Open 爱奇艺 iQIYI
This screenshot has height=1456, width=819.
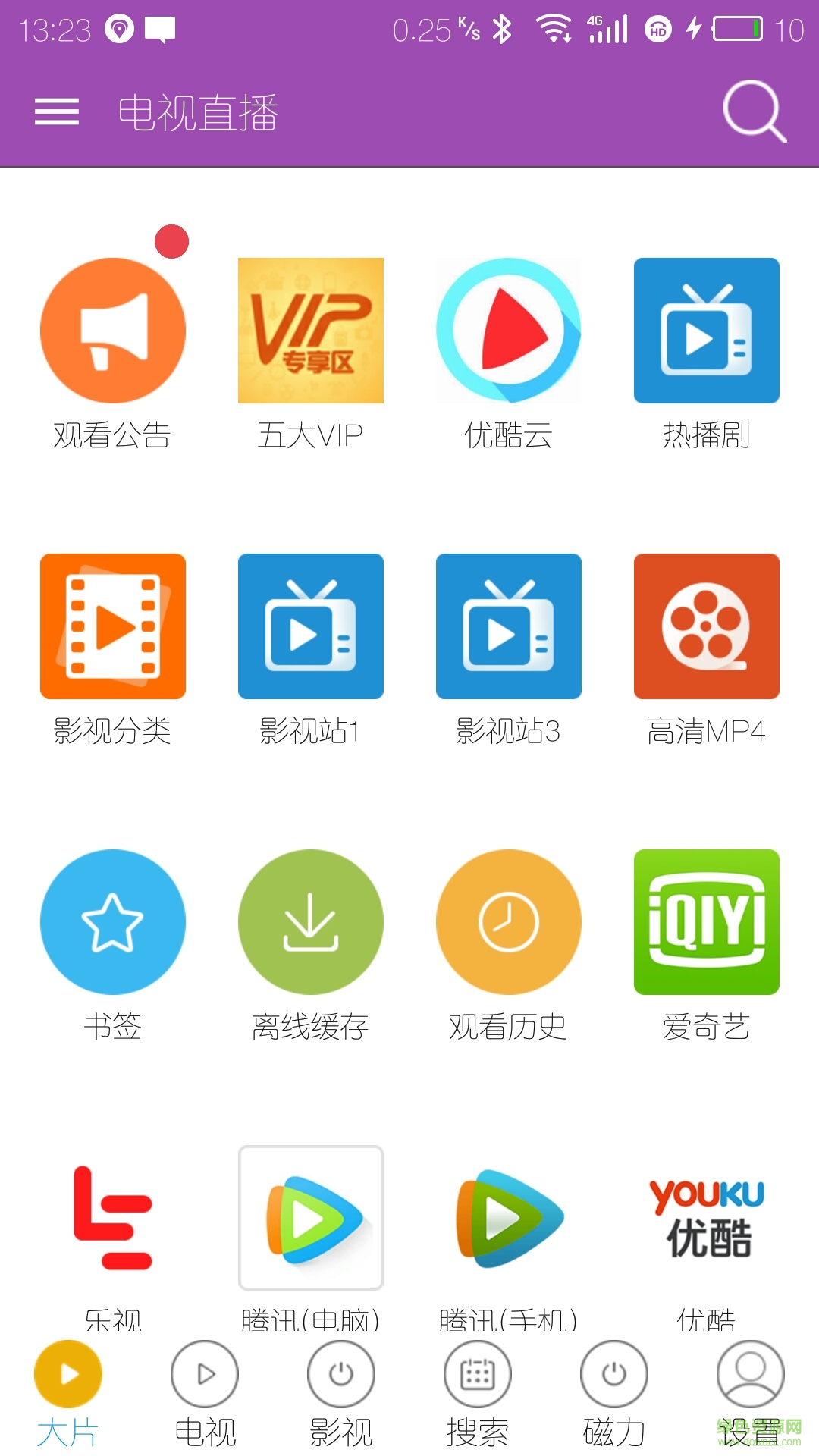point(707,922)
